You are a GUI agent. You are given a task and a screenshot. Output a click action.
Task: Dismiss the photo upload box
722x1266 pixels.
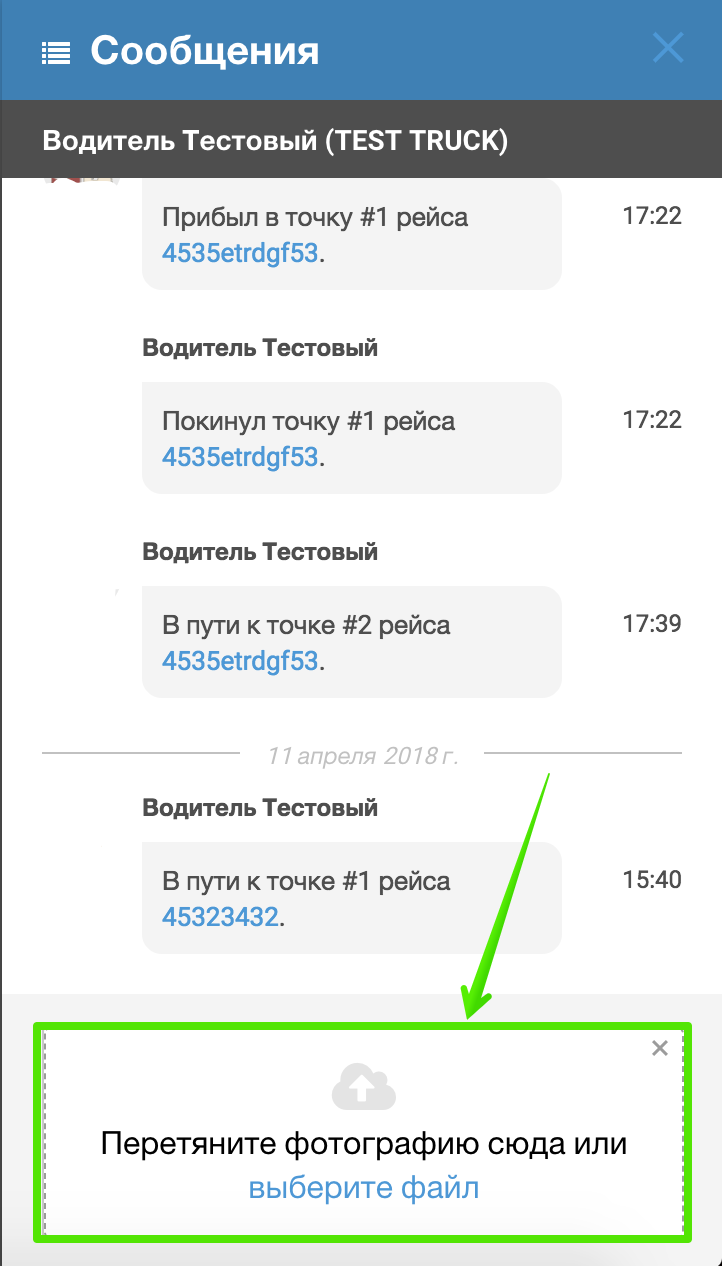(x=659, y=1048)
